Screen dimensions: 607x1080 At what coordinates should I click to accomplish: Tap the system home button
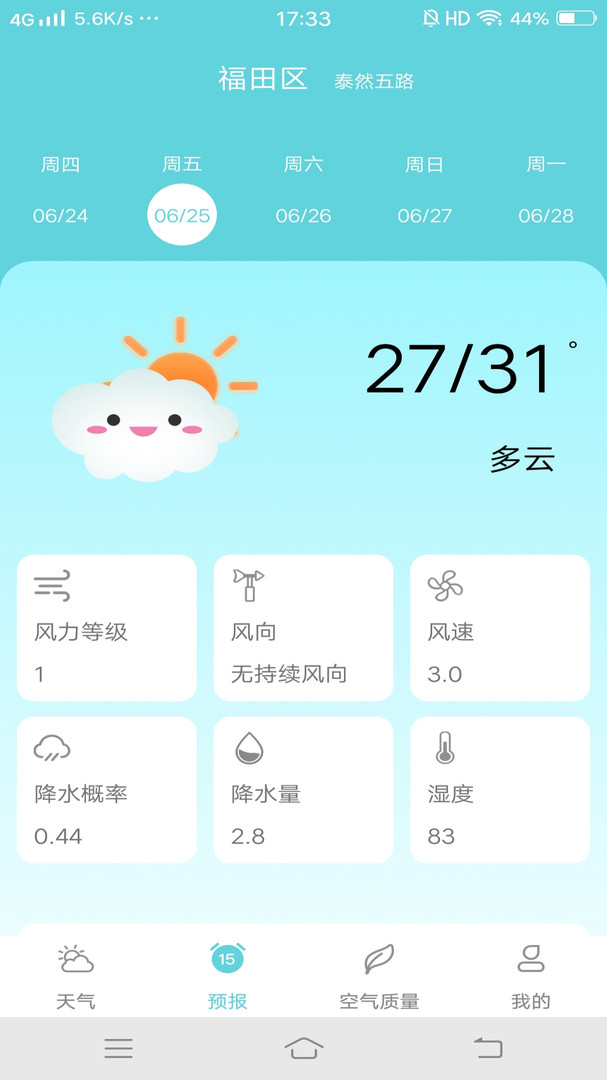304,1048
